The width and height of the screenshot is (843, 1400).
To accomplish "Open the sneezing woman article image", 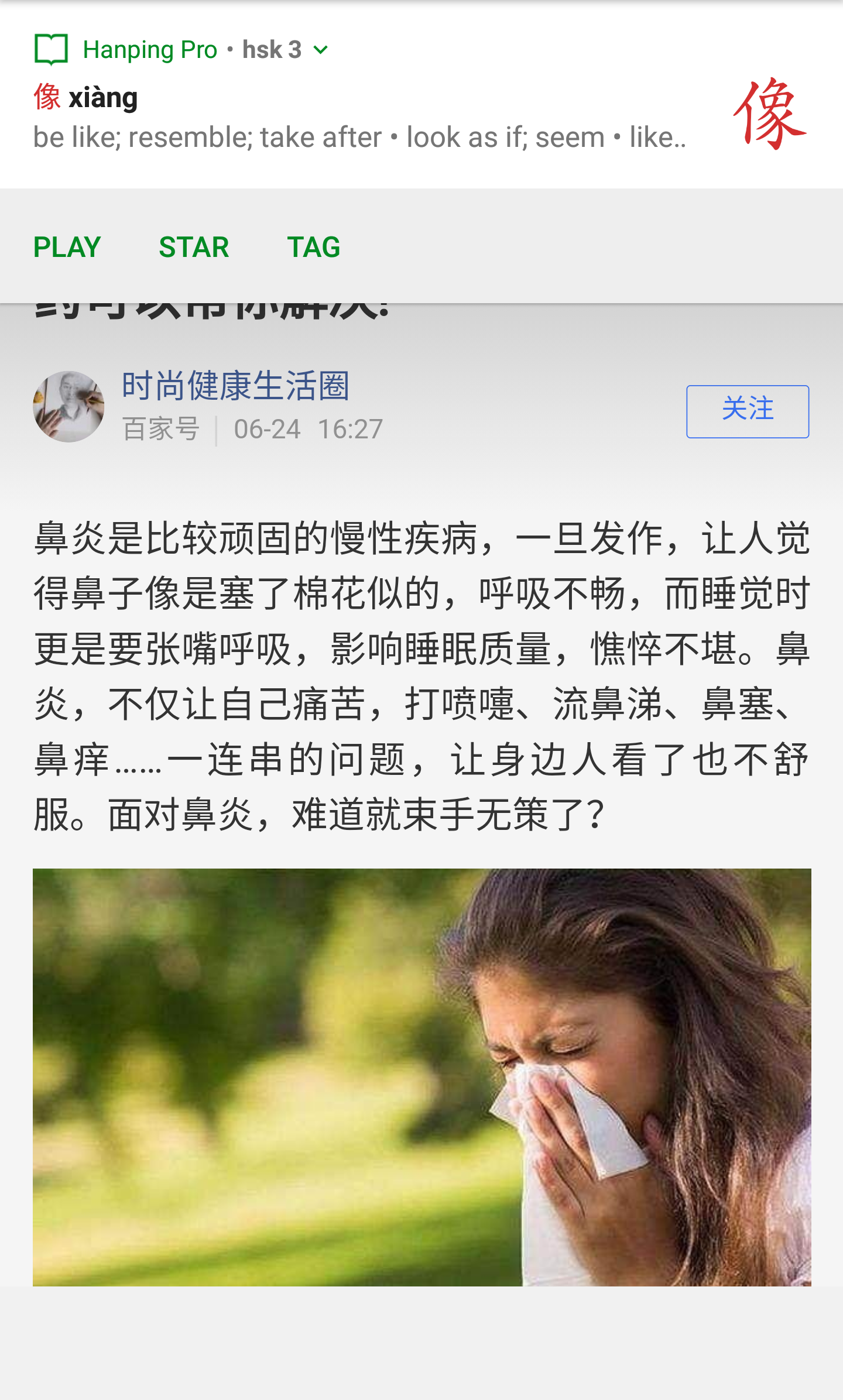I will pyautogui.click(x=421, y=1077).
